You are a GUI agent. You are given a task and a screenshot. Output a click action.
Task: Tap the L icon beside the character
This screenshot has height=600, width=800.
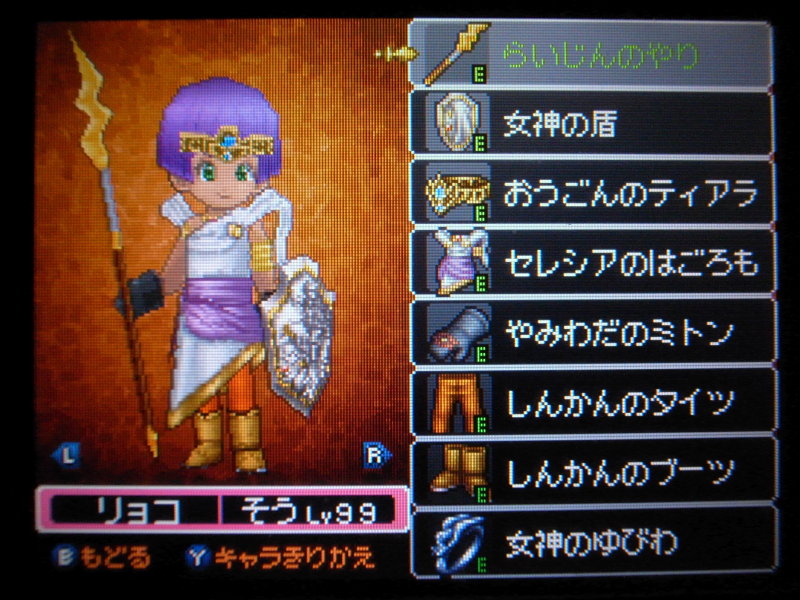69,456
